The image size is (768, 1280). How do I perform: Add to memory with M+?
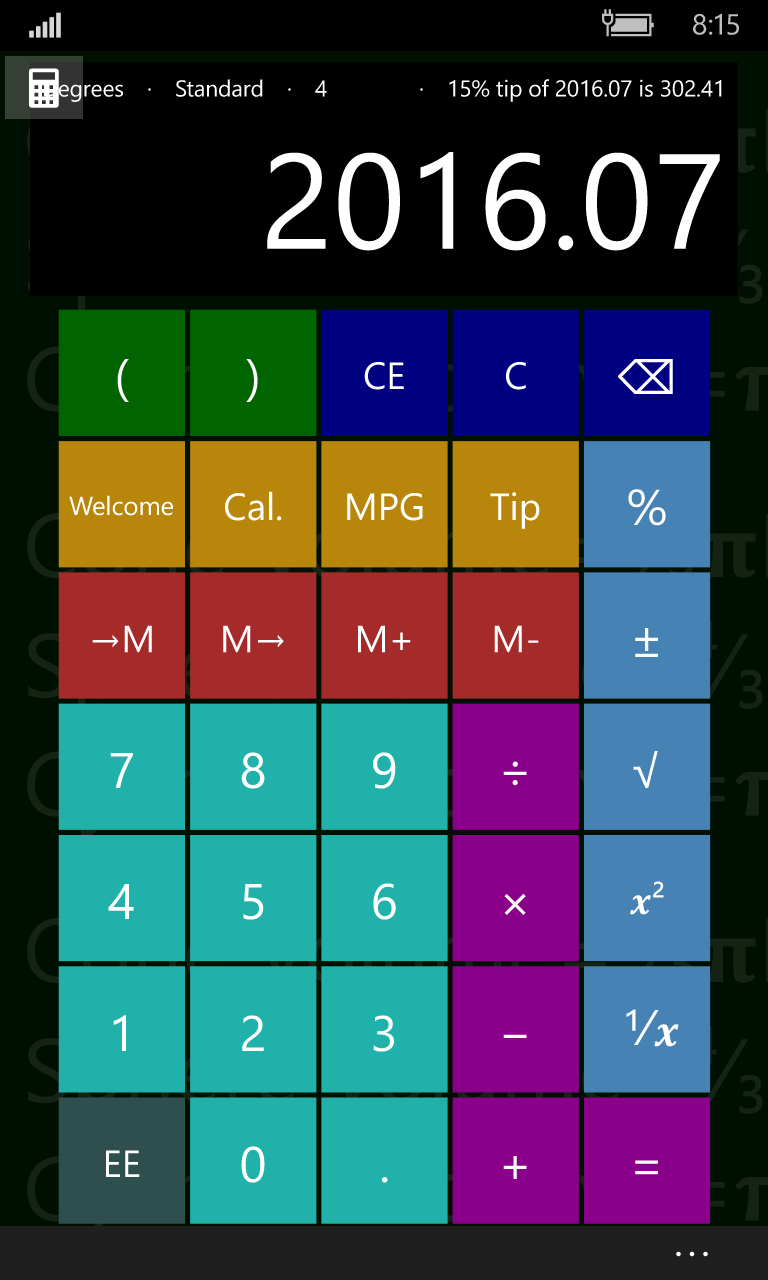pos(384,638)
